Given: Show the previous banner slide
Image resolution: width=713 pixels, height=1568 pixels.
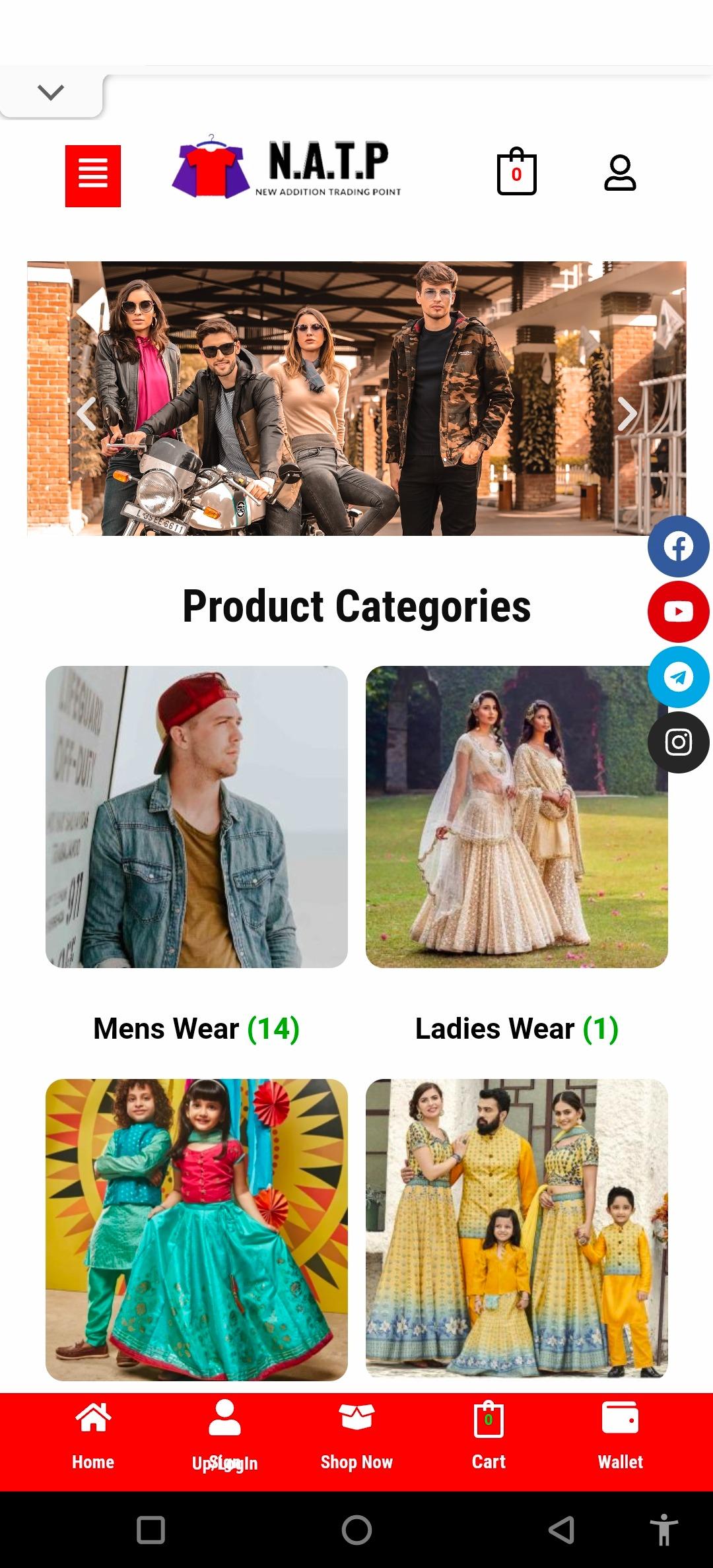Looking at the screenshot, I should [x=86, y=414].
